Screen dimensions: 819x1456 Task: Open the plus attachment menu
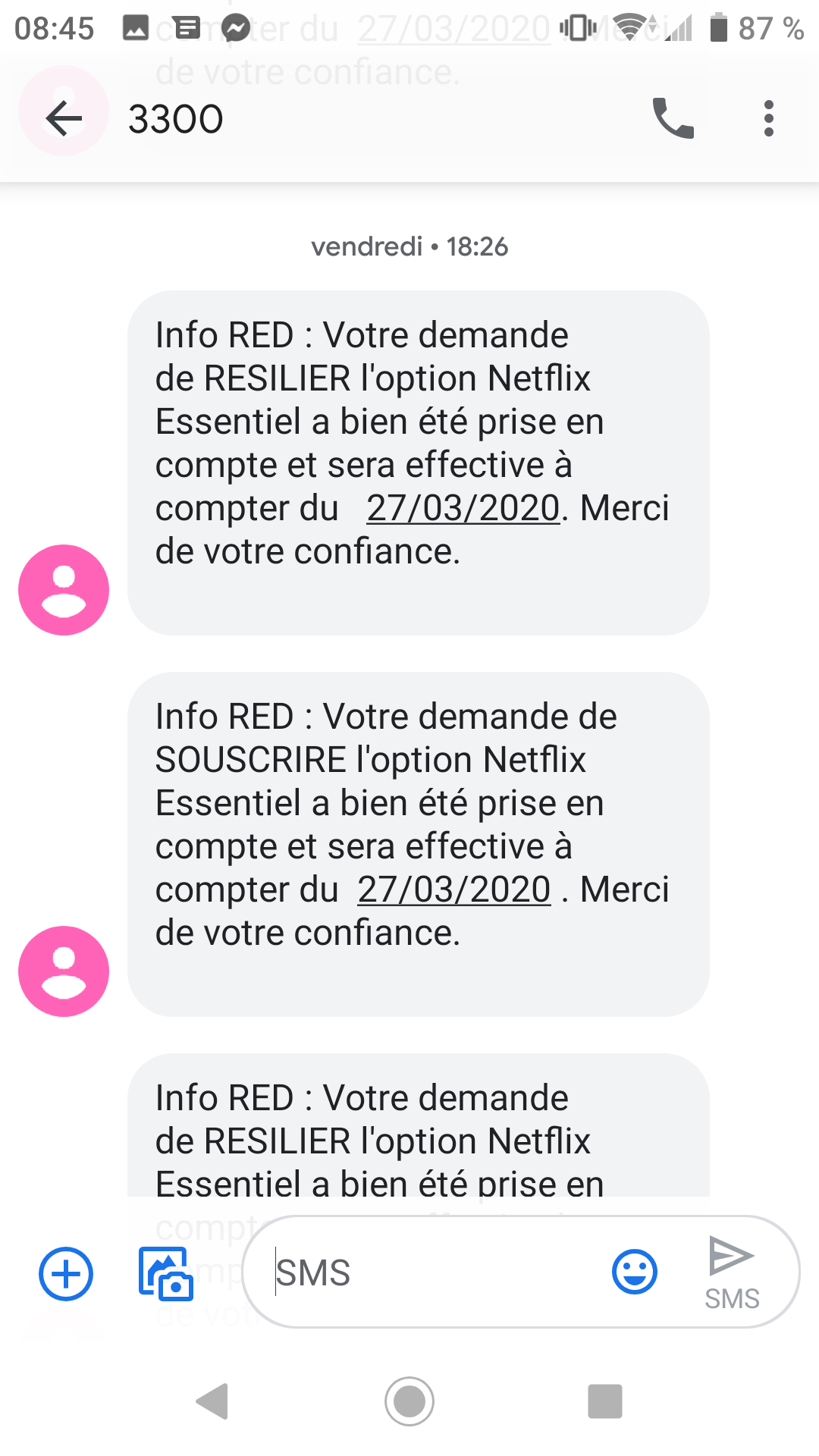click(x=66, y=1273)
